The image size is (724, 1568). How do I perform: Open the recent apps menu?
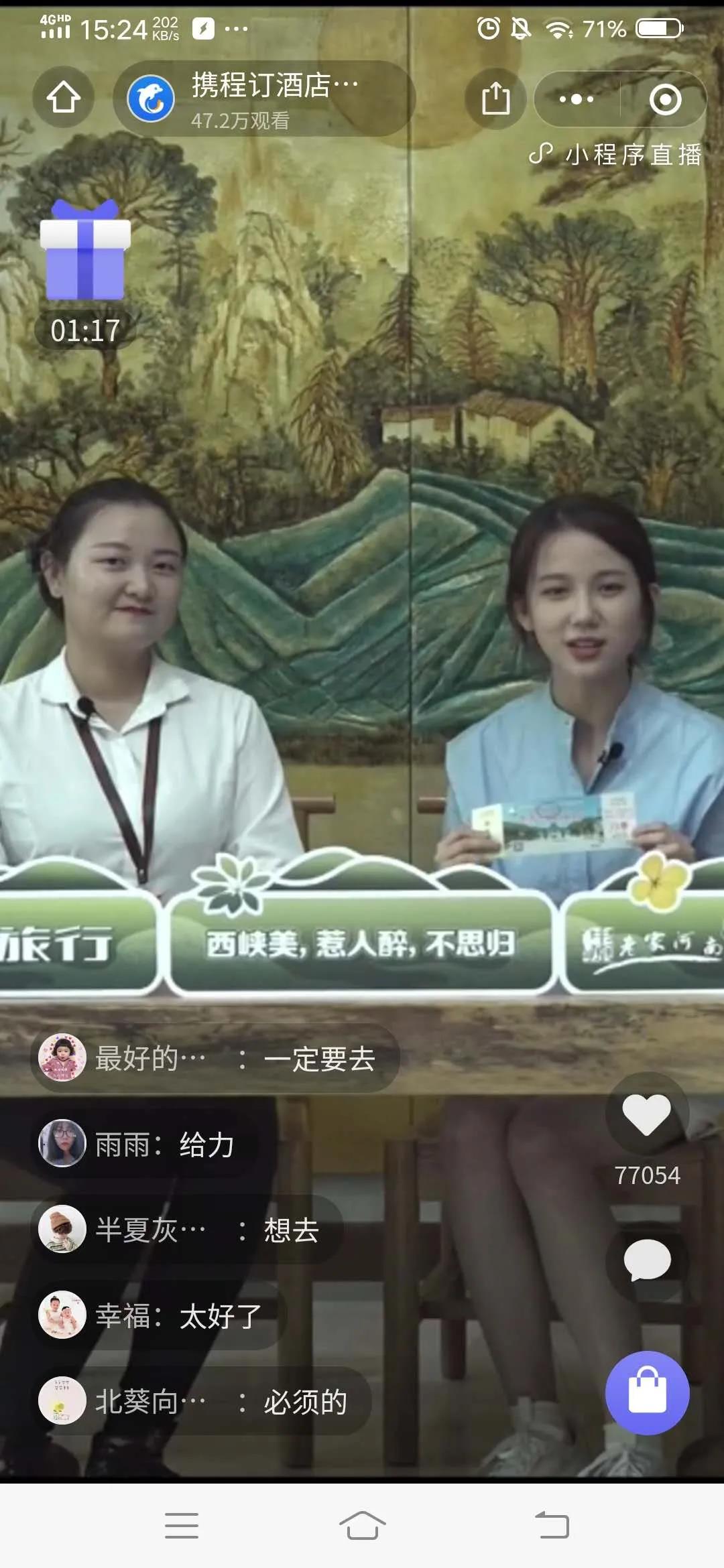(x=181, y=1526)
